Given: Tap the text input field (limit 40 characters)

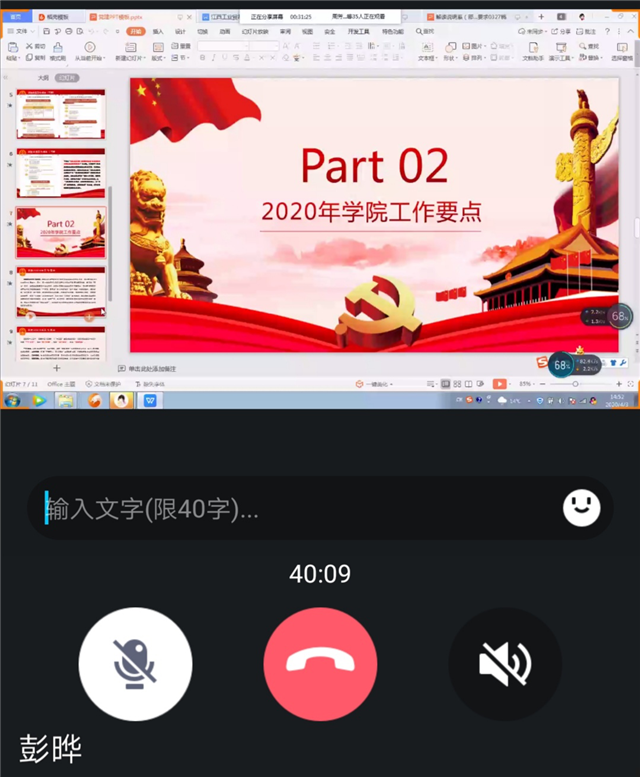Looking at the screenshot, I should click(290, 509).
